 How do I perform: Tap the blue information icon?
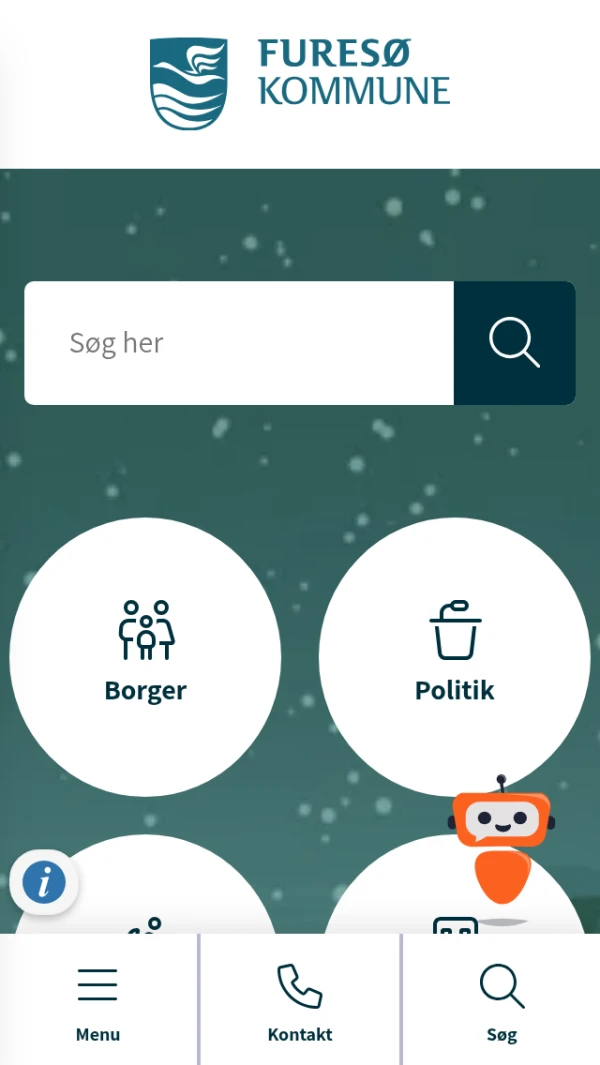point(44,882)
